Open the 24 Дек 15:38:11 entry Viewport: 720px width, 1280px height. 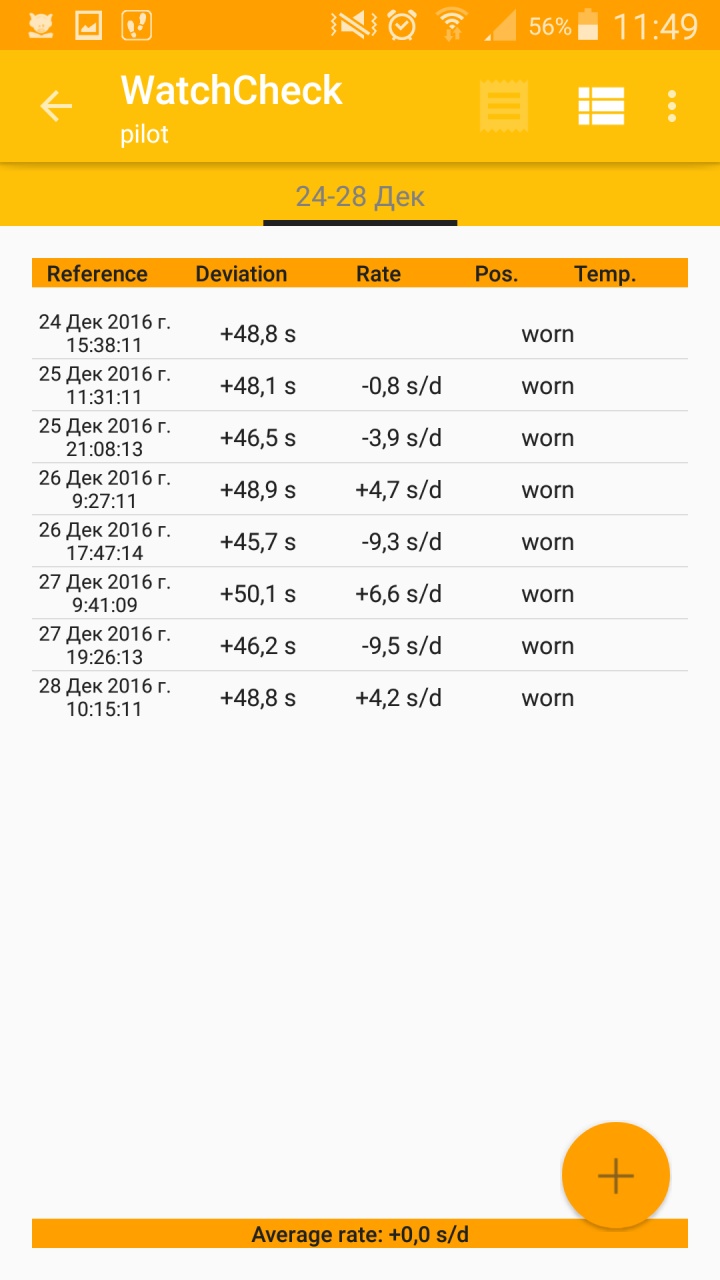(x=360, y=334)
